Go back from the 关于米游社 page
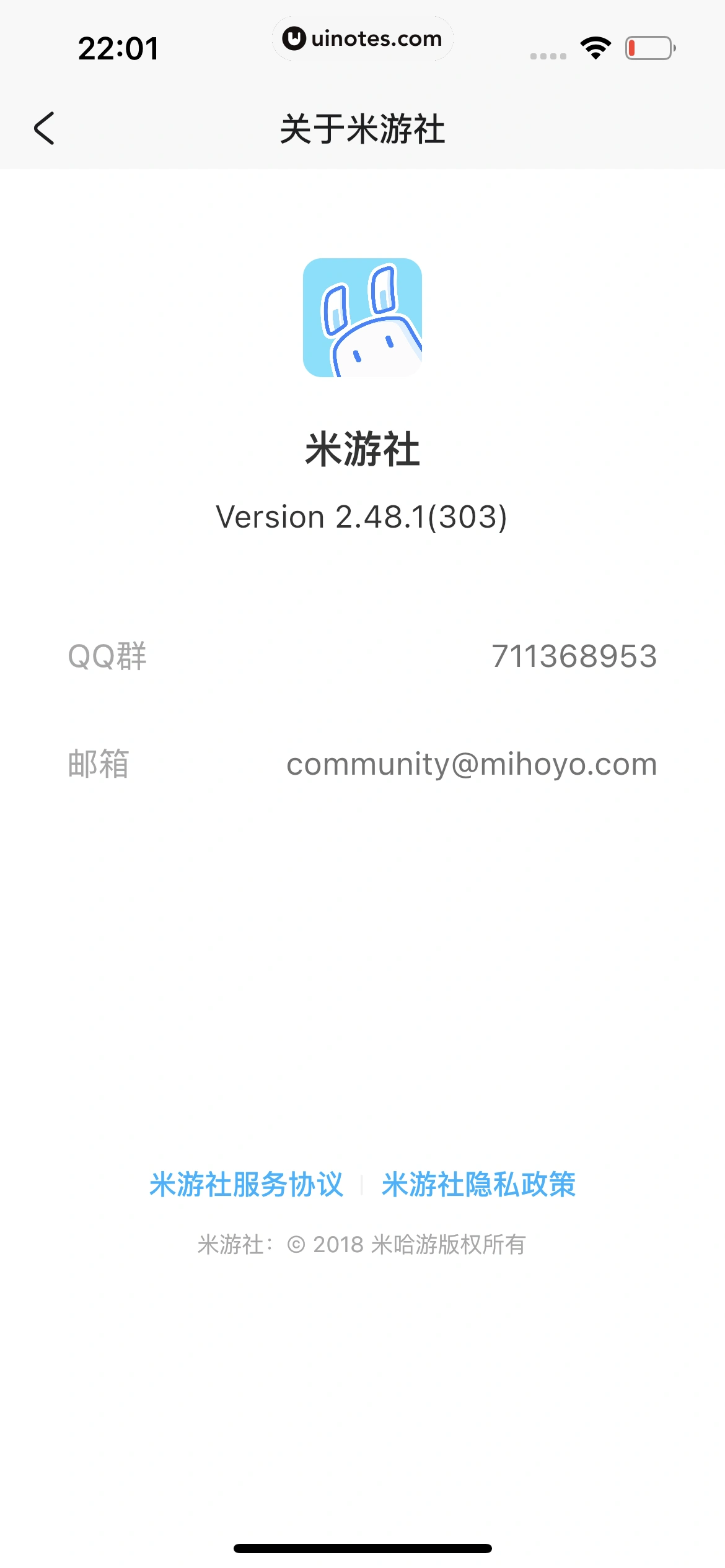The image size is (725, 1568). click(44, 129)
